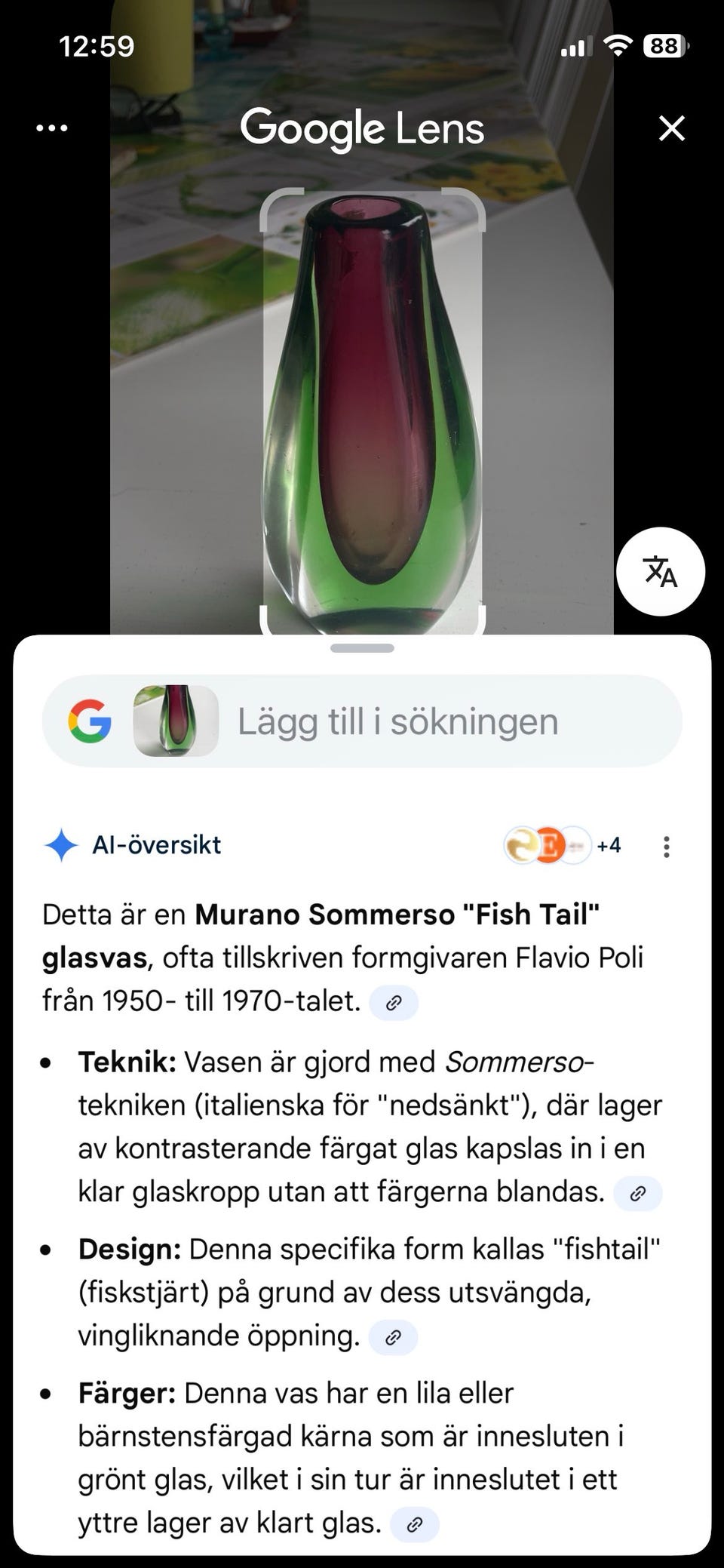The image size is (724, 1568).
Task: Tap the 12:59 clock in the status bar
Action: pos(98,47)
